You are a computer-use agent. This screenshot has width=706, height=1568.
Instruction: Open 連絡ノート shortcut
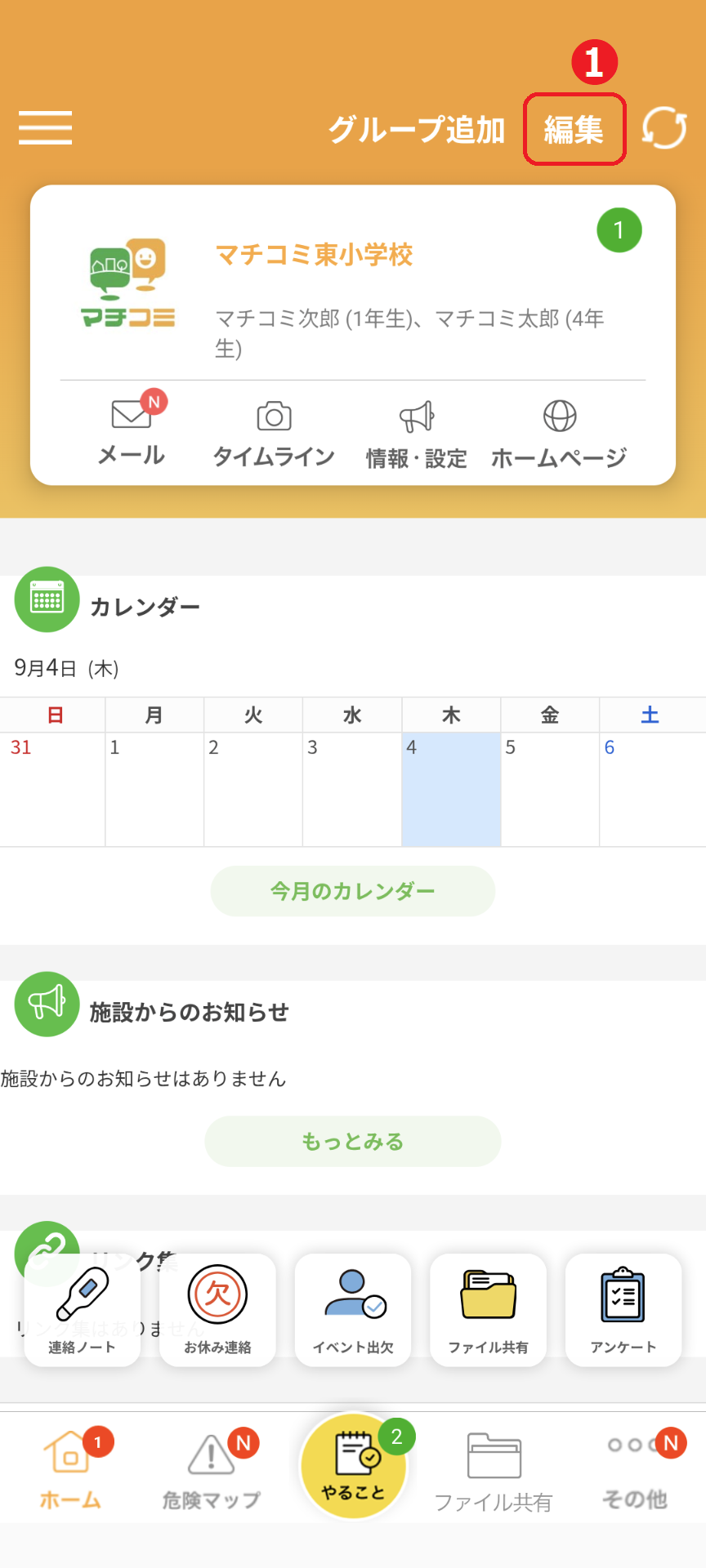[x=83, y=1310]
